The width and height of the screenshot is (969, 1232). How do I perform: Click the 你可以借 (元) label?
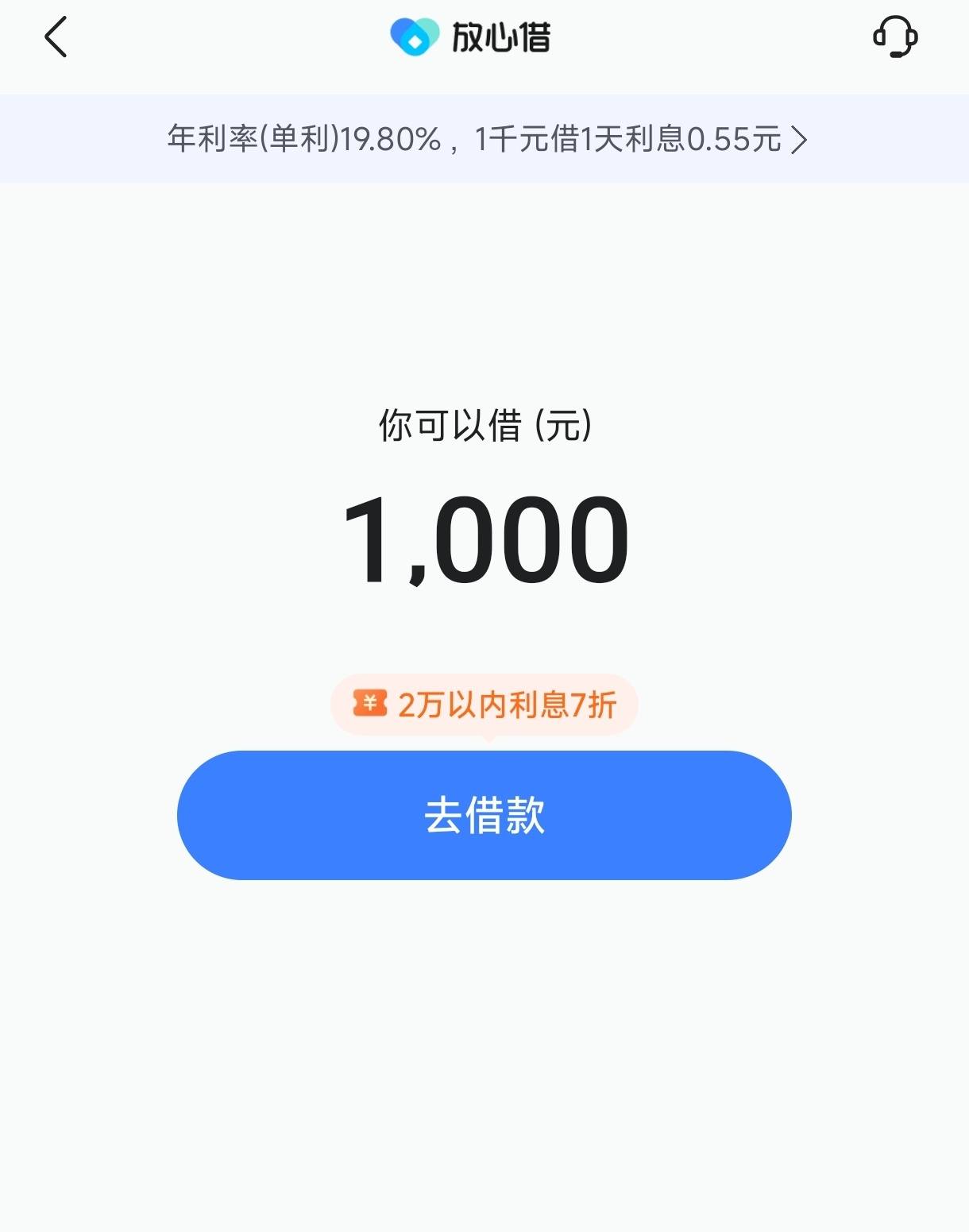point(484,425)
